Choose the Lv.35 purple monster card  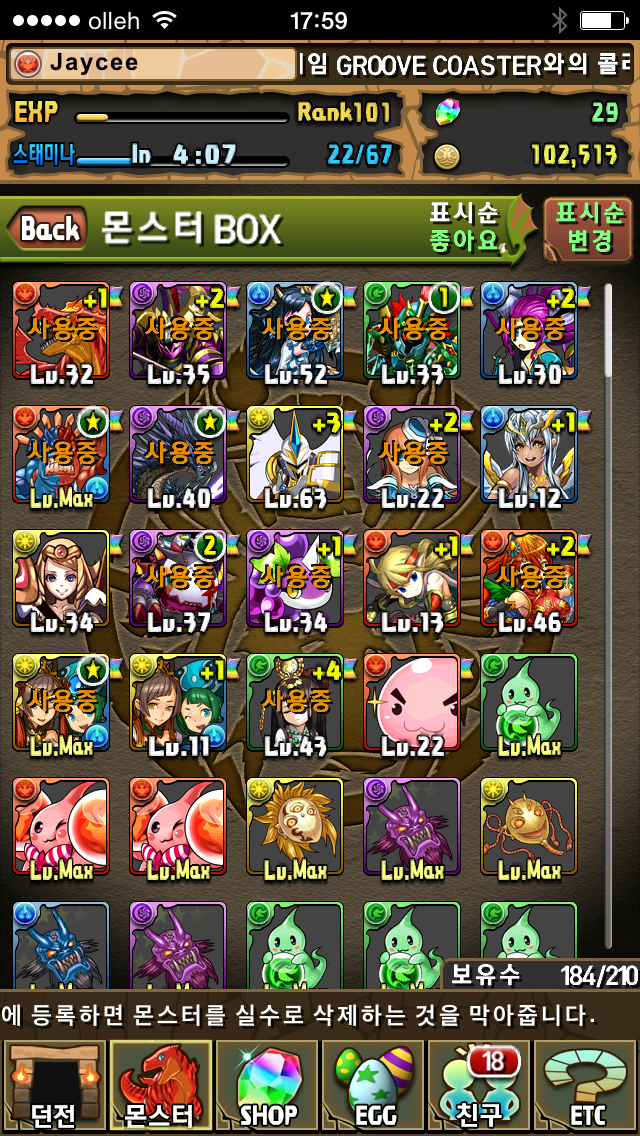point(178,330)
